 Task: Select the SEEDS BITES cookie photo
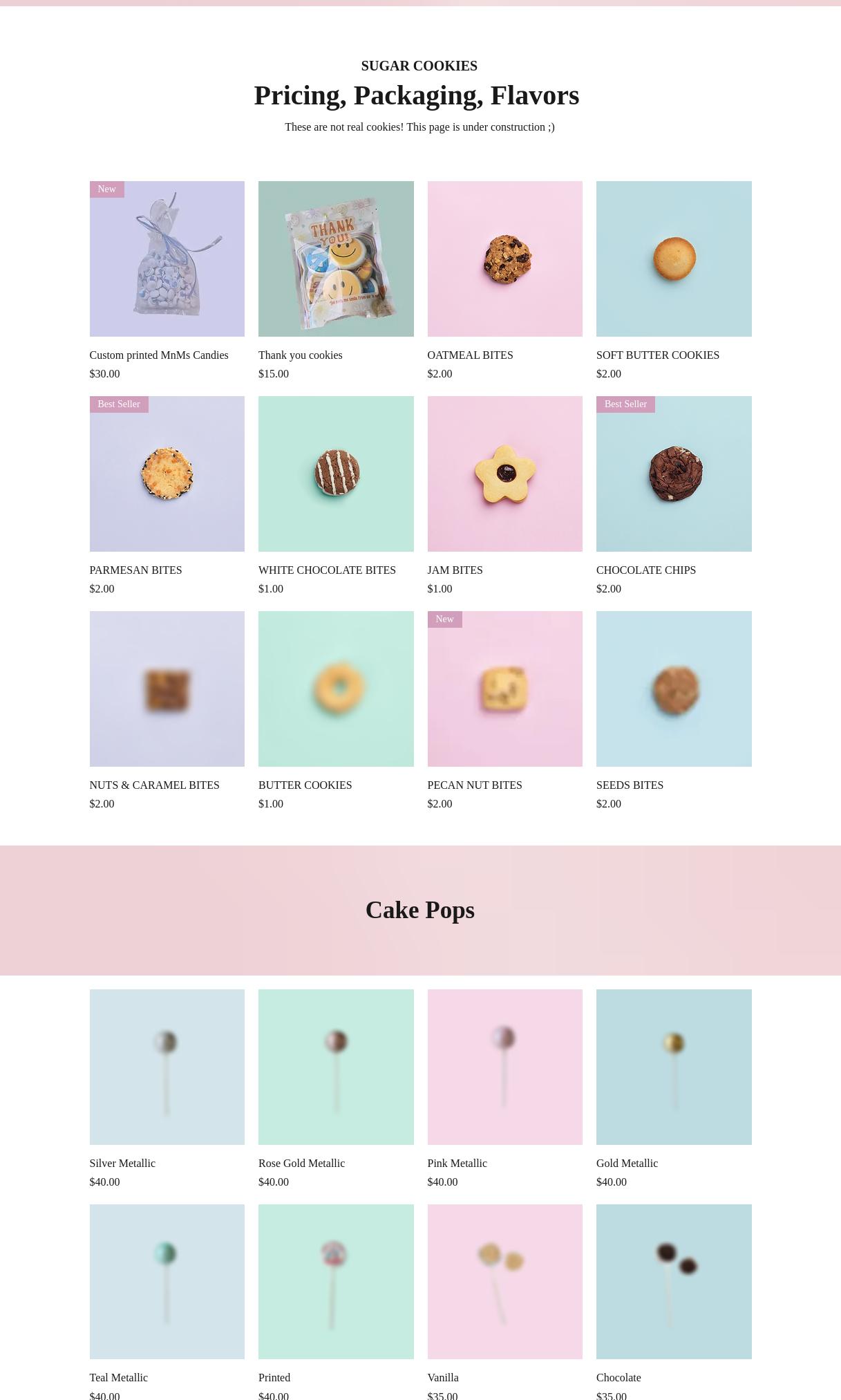click(674, 688)
